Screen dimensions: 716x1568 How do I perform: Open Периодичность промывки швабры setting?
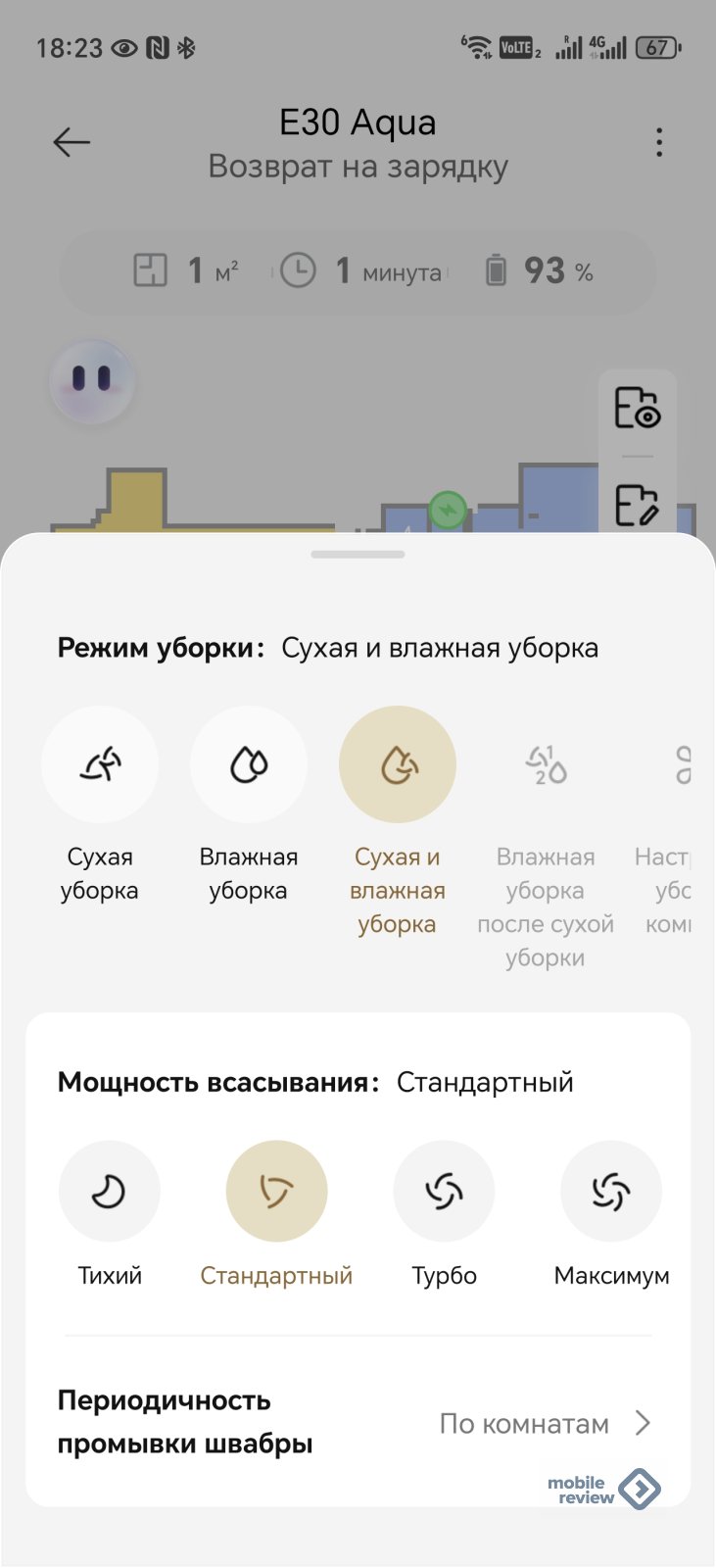[x=358, y=1422]
